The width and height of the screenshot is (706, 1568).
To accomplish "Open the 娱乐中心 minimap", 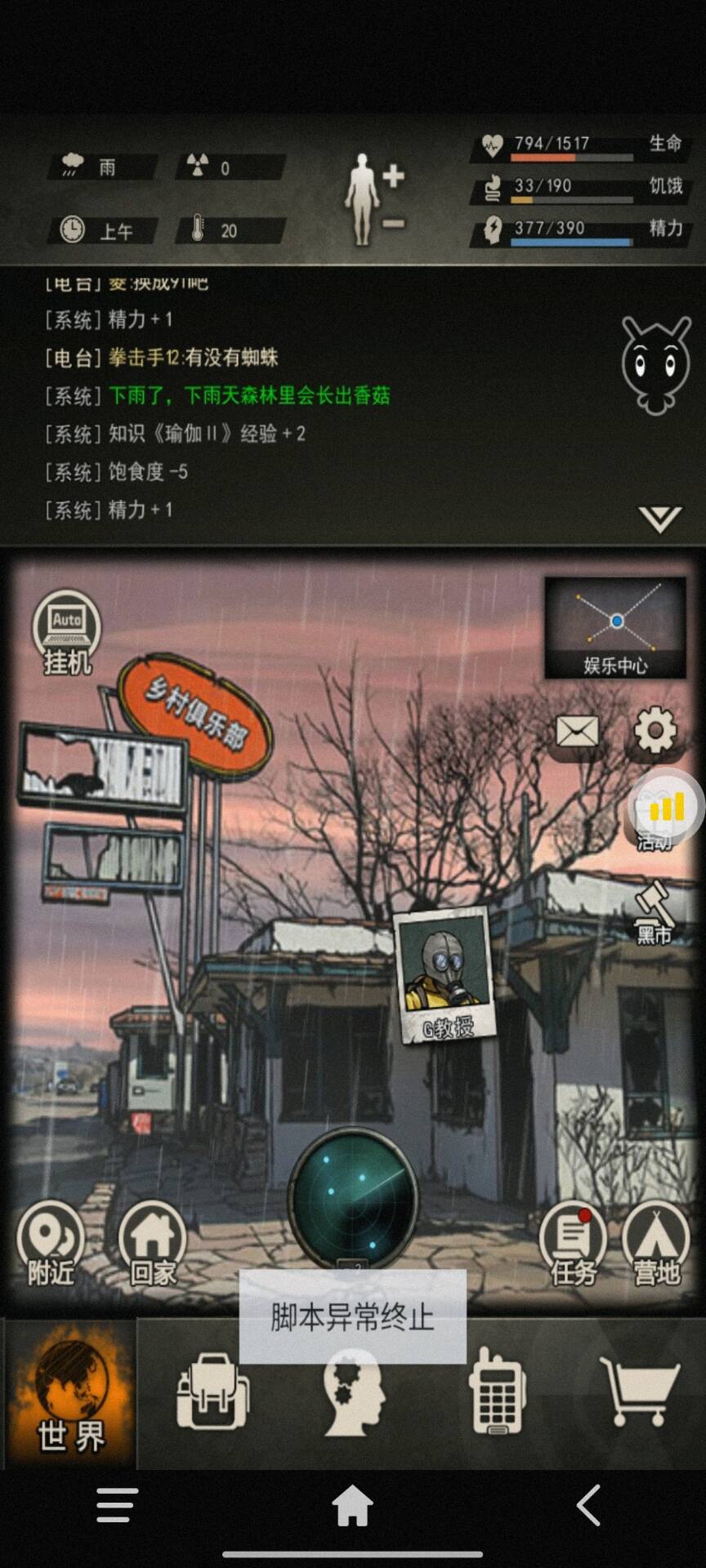I will tap(615, 627).
